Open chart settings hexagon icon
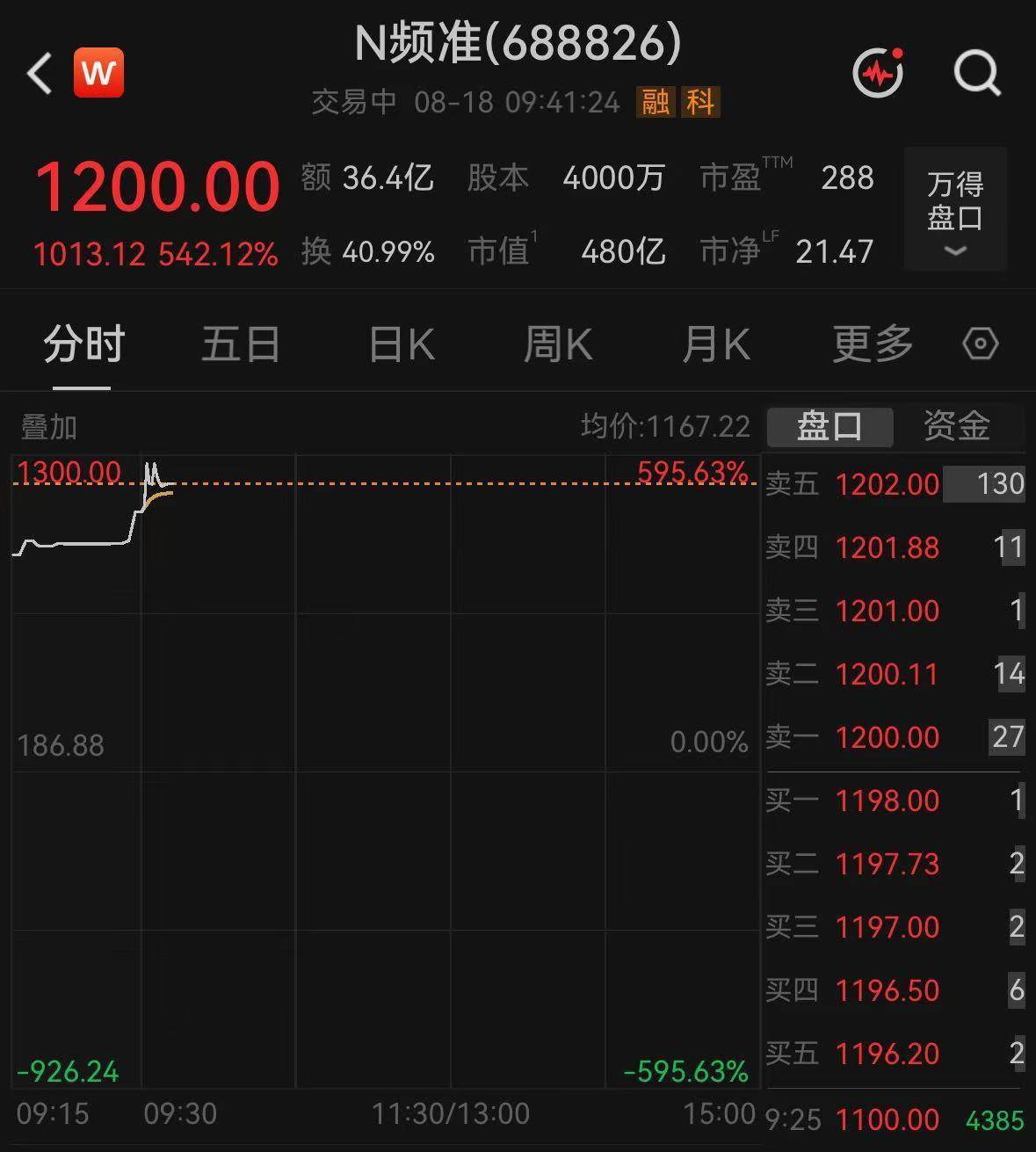Viewport: 1036px width, 1152px height. pos(981,344)
